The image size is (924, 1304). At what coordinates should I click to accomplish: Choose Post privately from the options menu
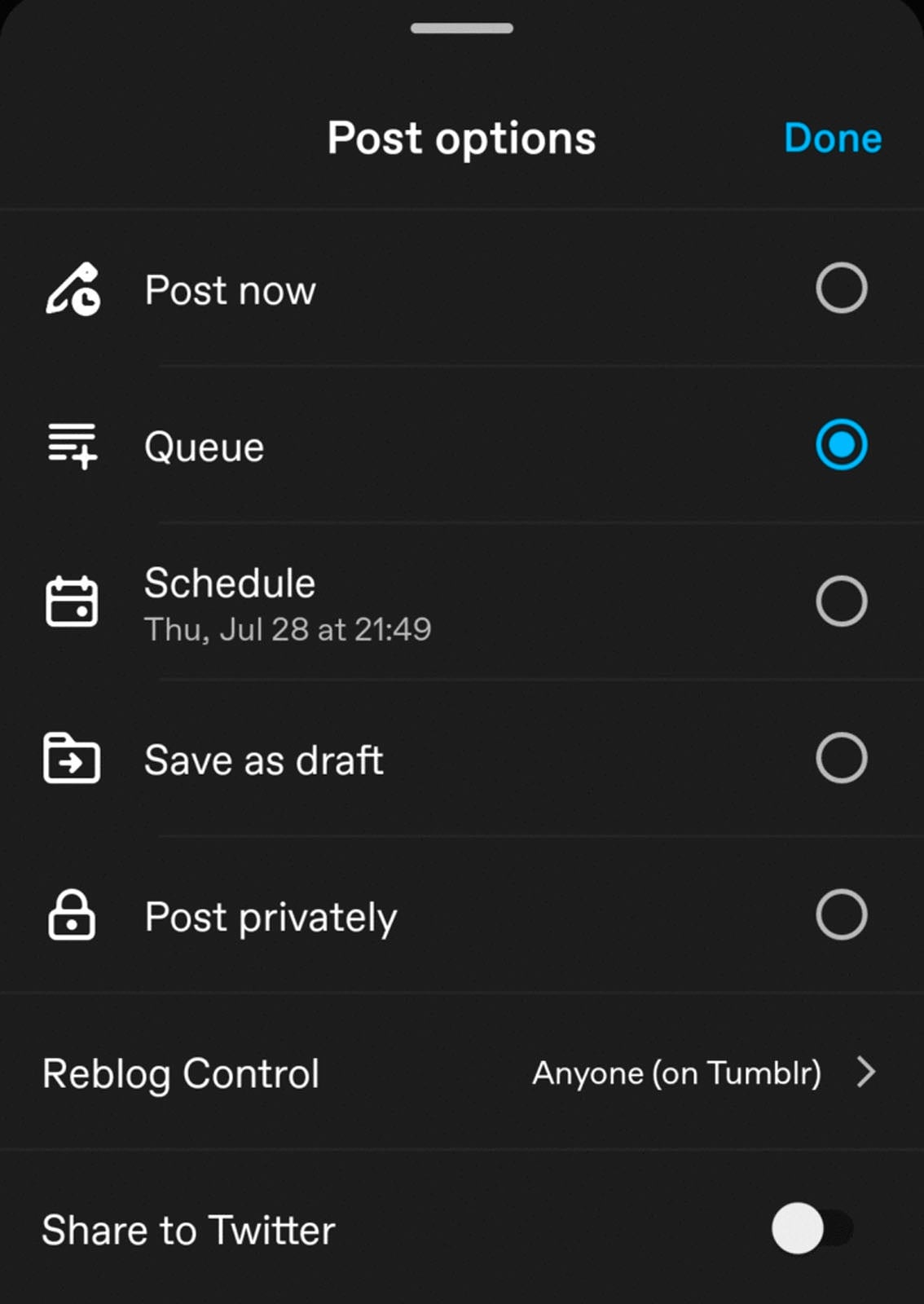tap(271, 916)
